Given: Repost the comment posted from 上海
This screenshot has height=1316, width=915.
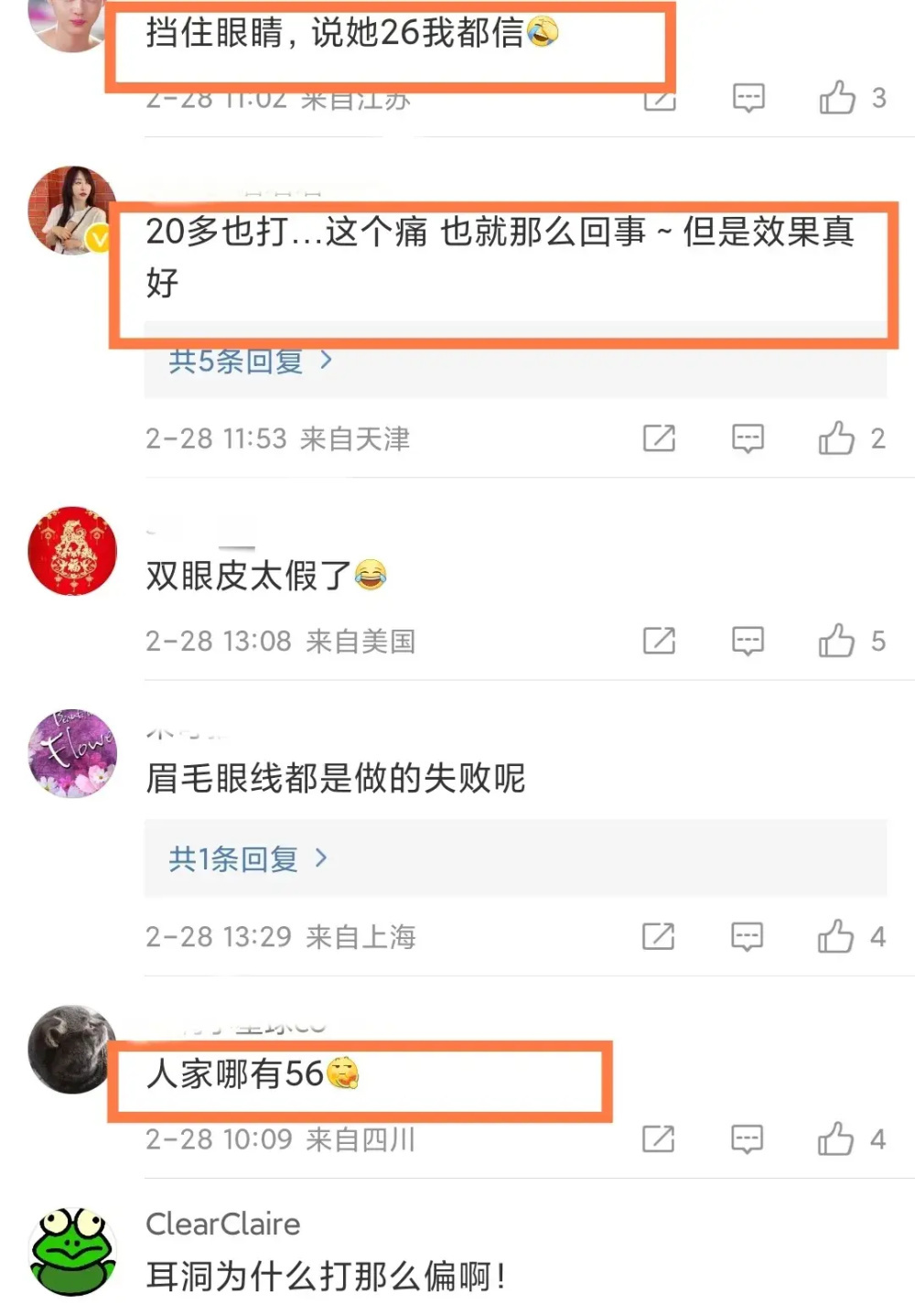Looking at the screenshot, I should 658,936.
